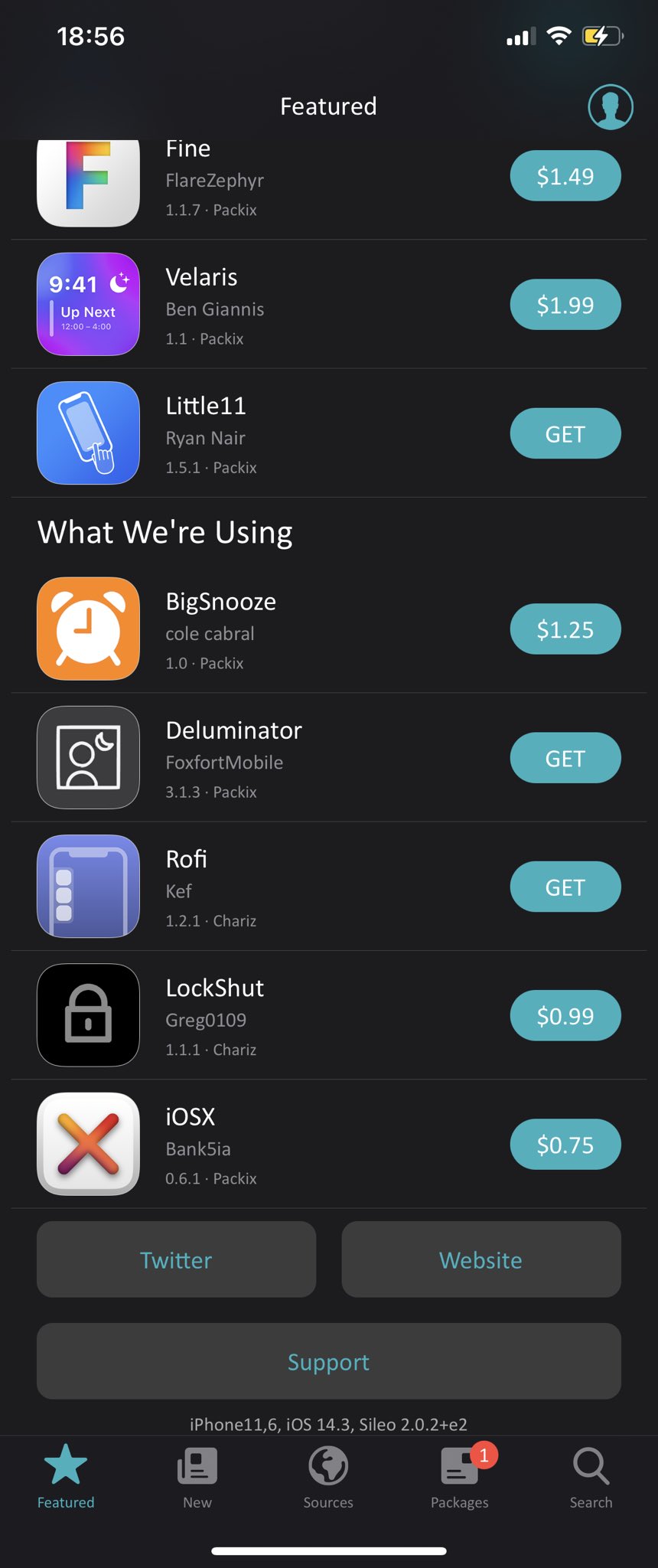Get the Little11 package
This screenshot has height=1568, width=658.
click(x=565, y=433)
